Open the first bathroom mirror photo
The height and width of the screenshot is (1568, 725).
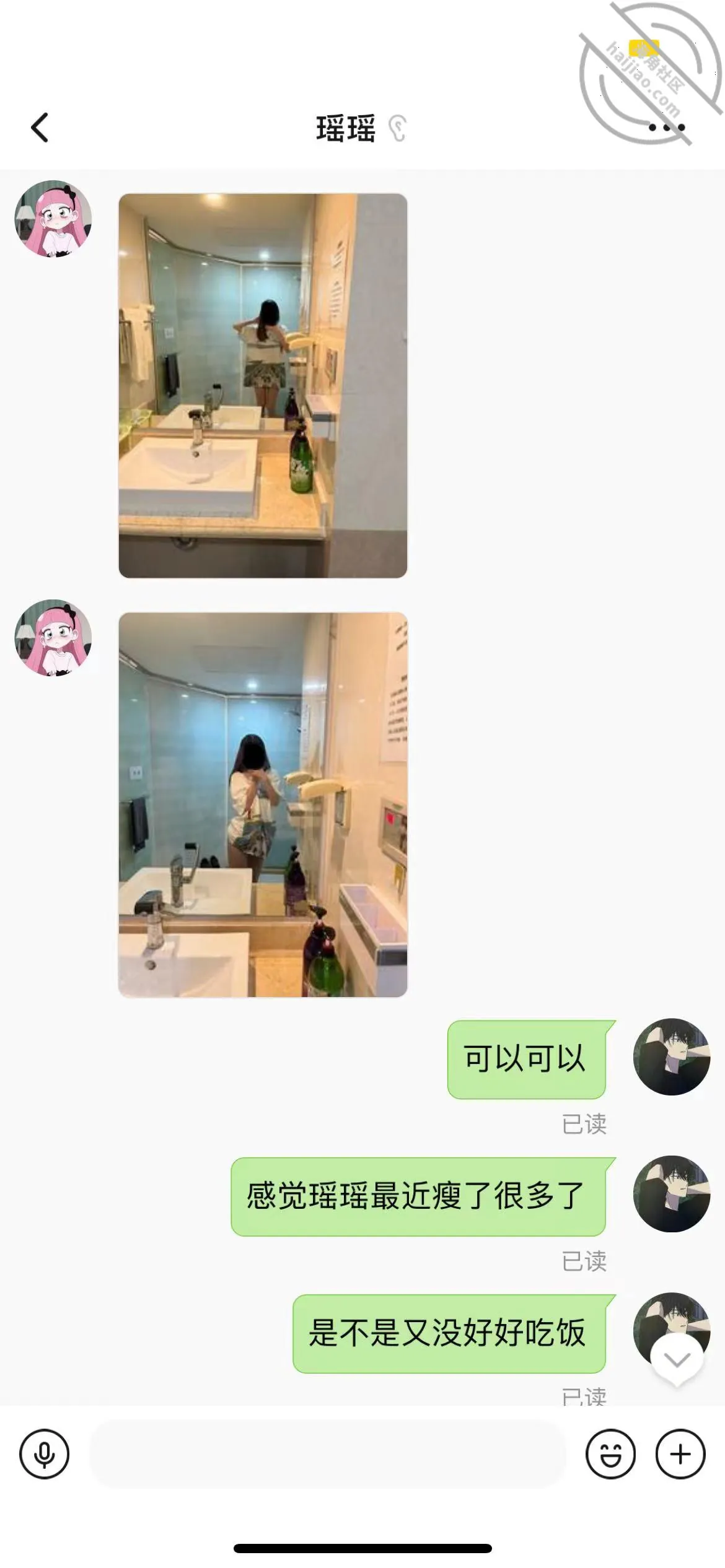click(x=263, y=385)
